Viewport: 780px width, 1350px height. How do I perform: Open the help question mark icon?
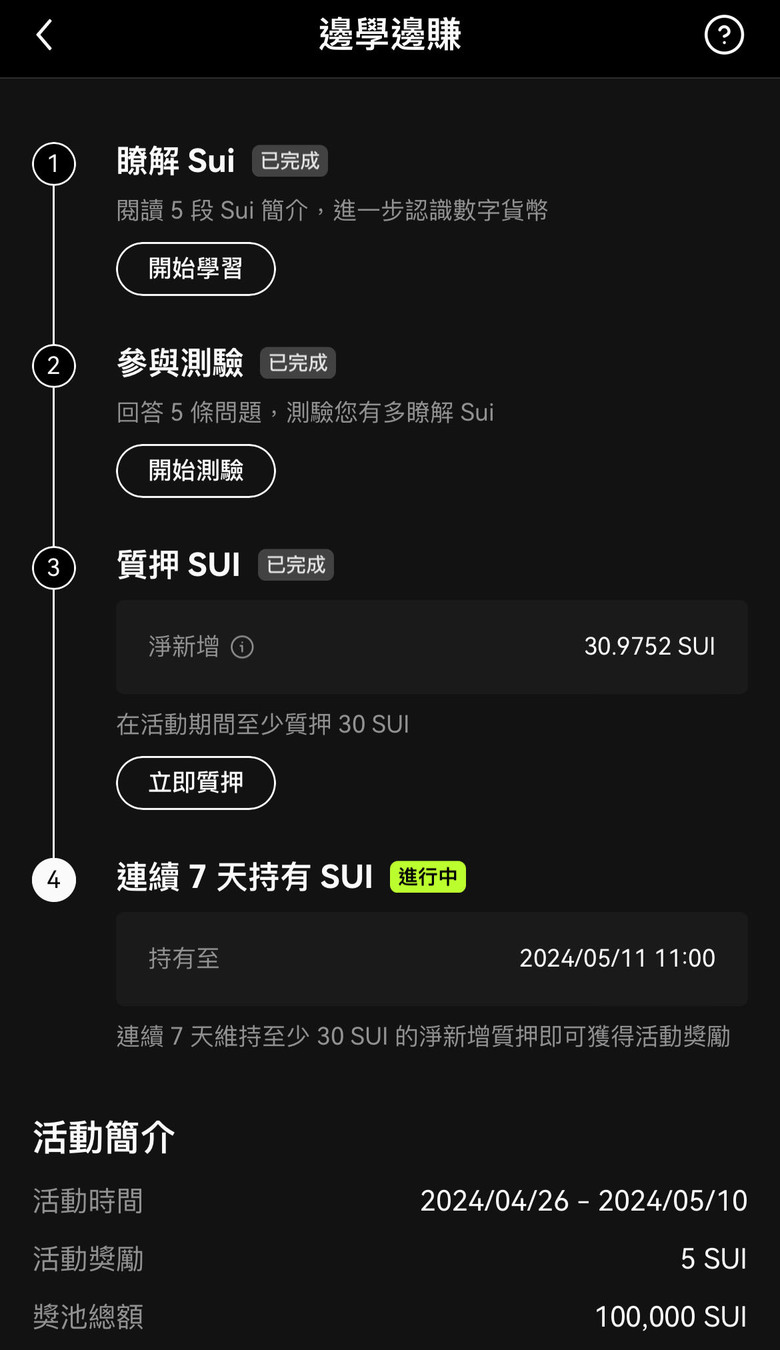pos(724,36)
